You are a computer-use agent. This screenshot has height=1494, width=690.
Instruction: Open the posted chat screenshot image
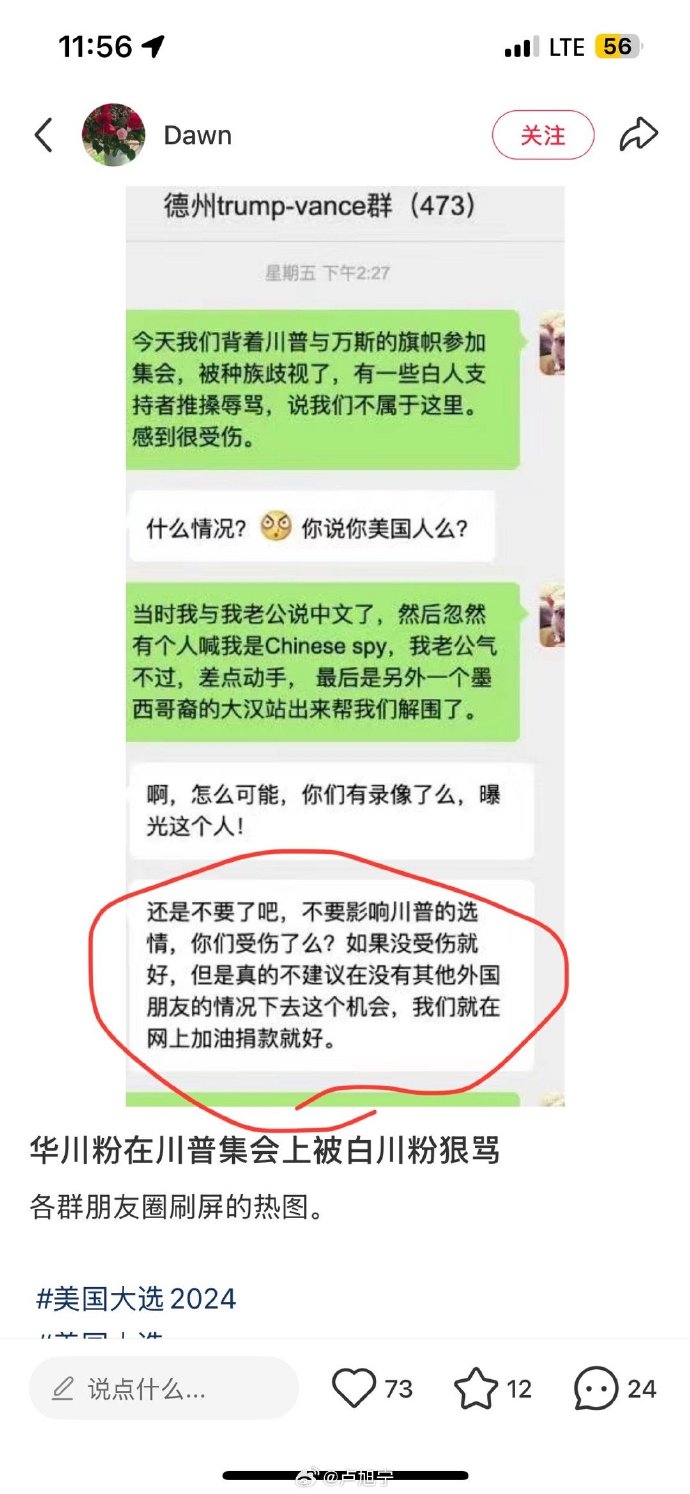click(345, 646)
